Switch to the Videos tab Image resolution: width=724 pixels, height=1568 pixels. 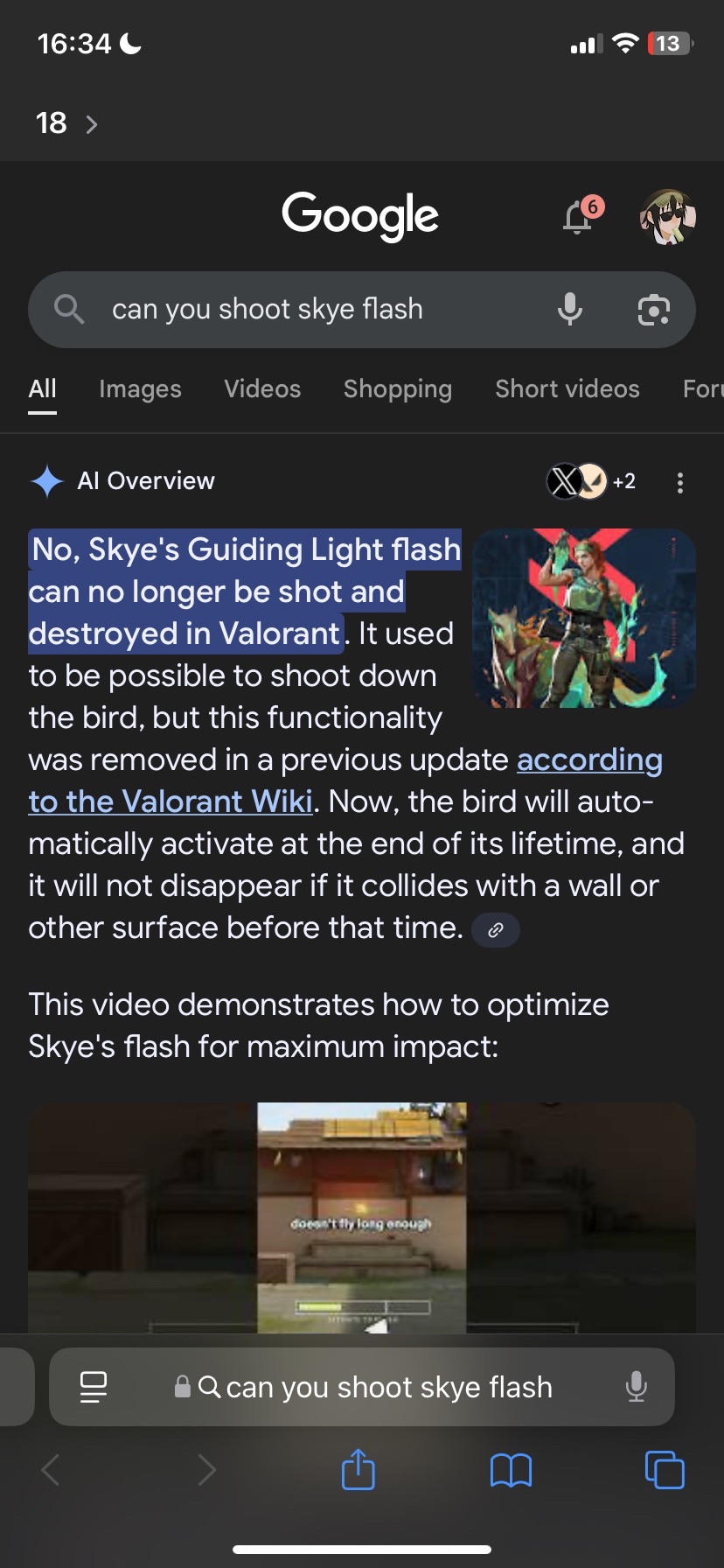pyautogui.click(x=262, y=388)
